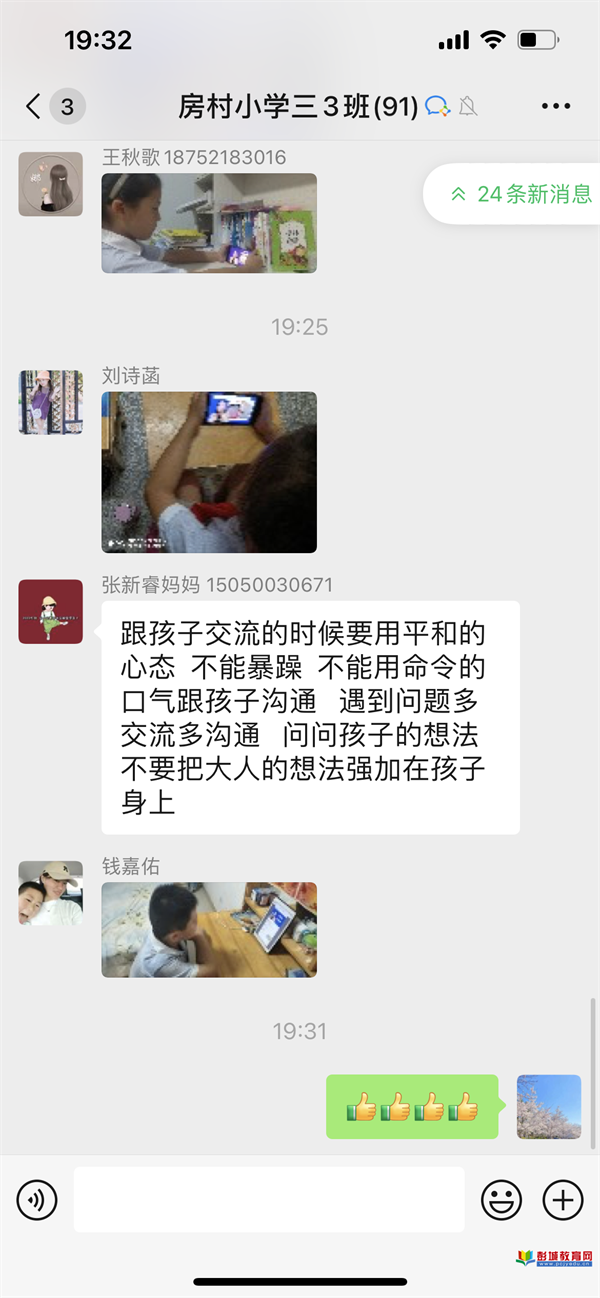
Task: Jump to the 24条新消息 banner
Action: tap(512, 194)
